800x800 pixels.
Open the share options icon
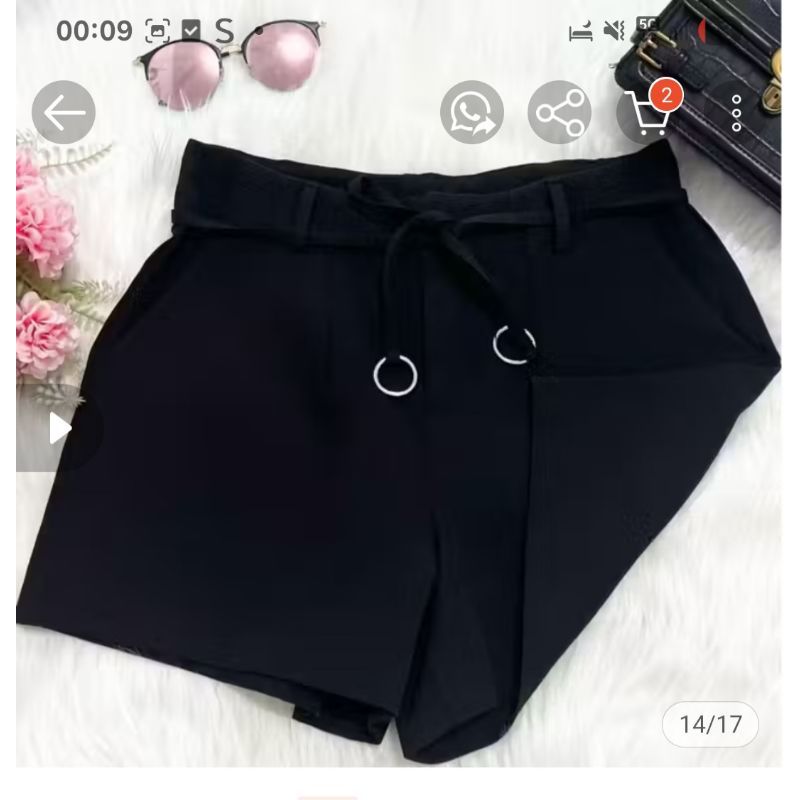point(559,112)
